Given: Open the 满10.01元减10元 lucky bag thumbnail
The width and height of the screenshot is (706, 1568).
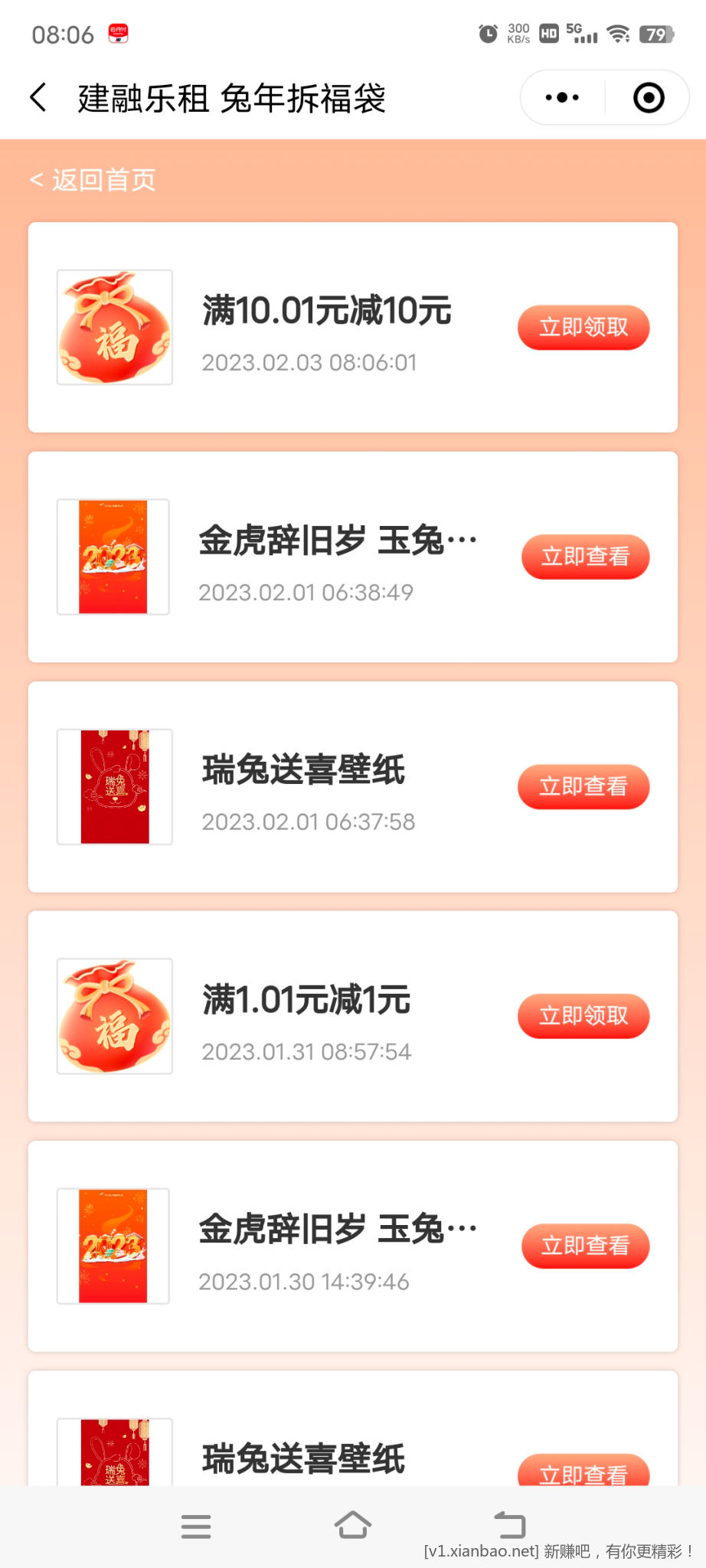Looking at the screenshot, I should coord(115,327).
